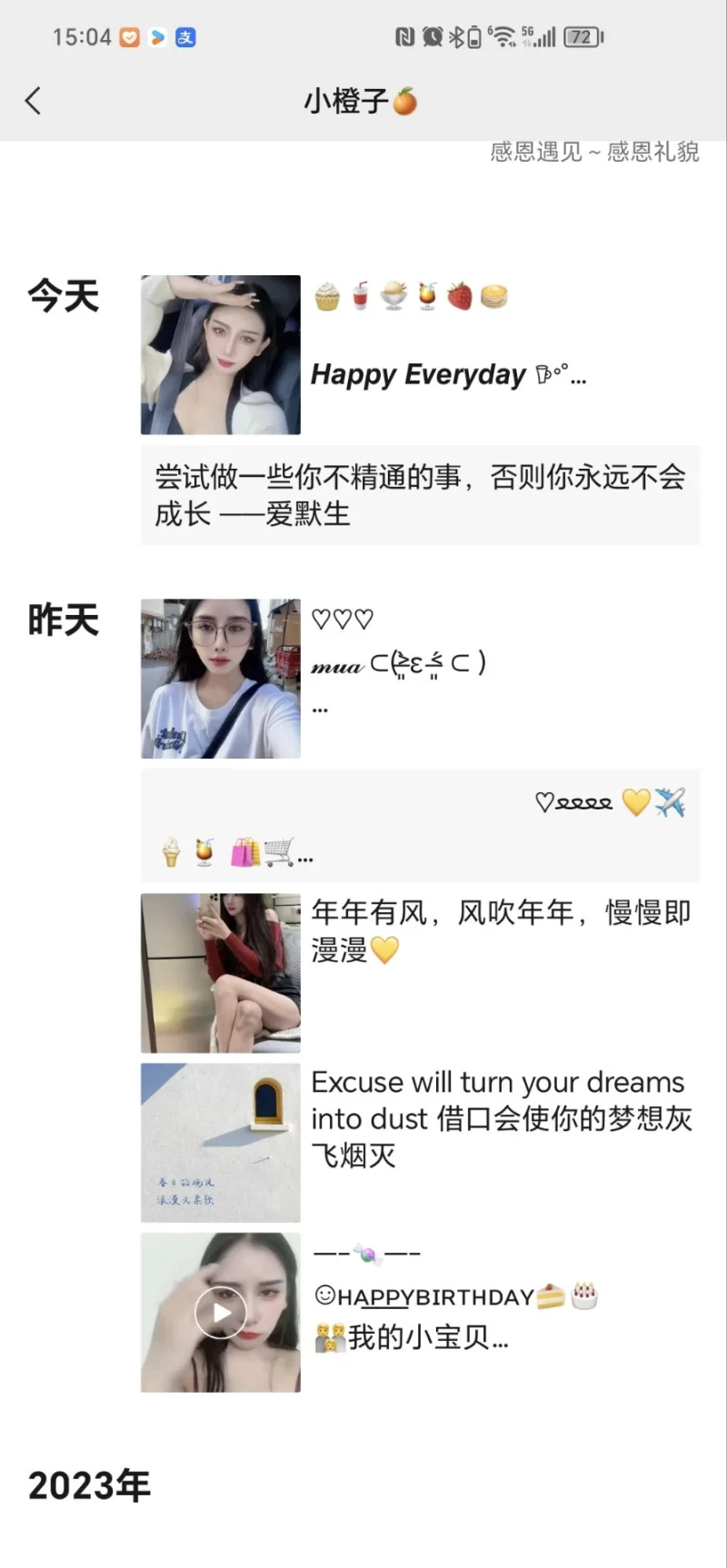
Task: Open yesterday's mua photo post
Action: point(221,679)
